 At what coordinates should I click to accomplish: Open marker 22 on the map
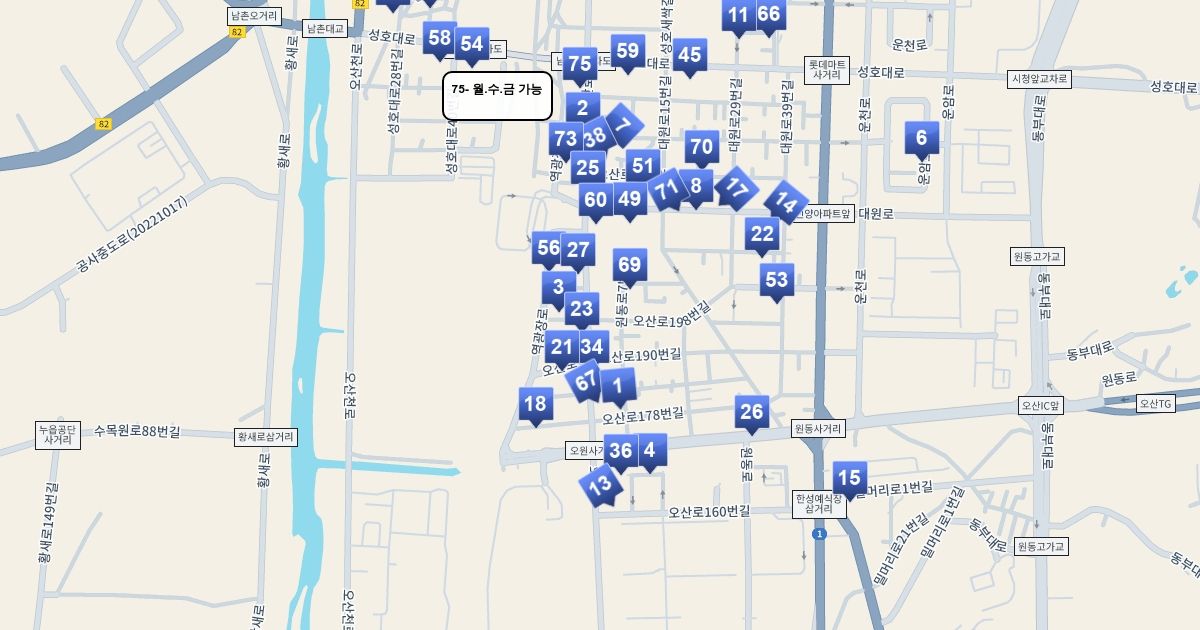point(762,234)
